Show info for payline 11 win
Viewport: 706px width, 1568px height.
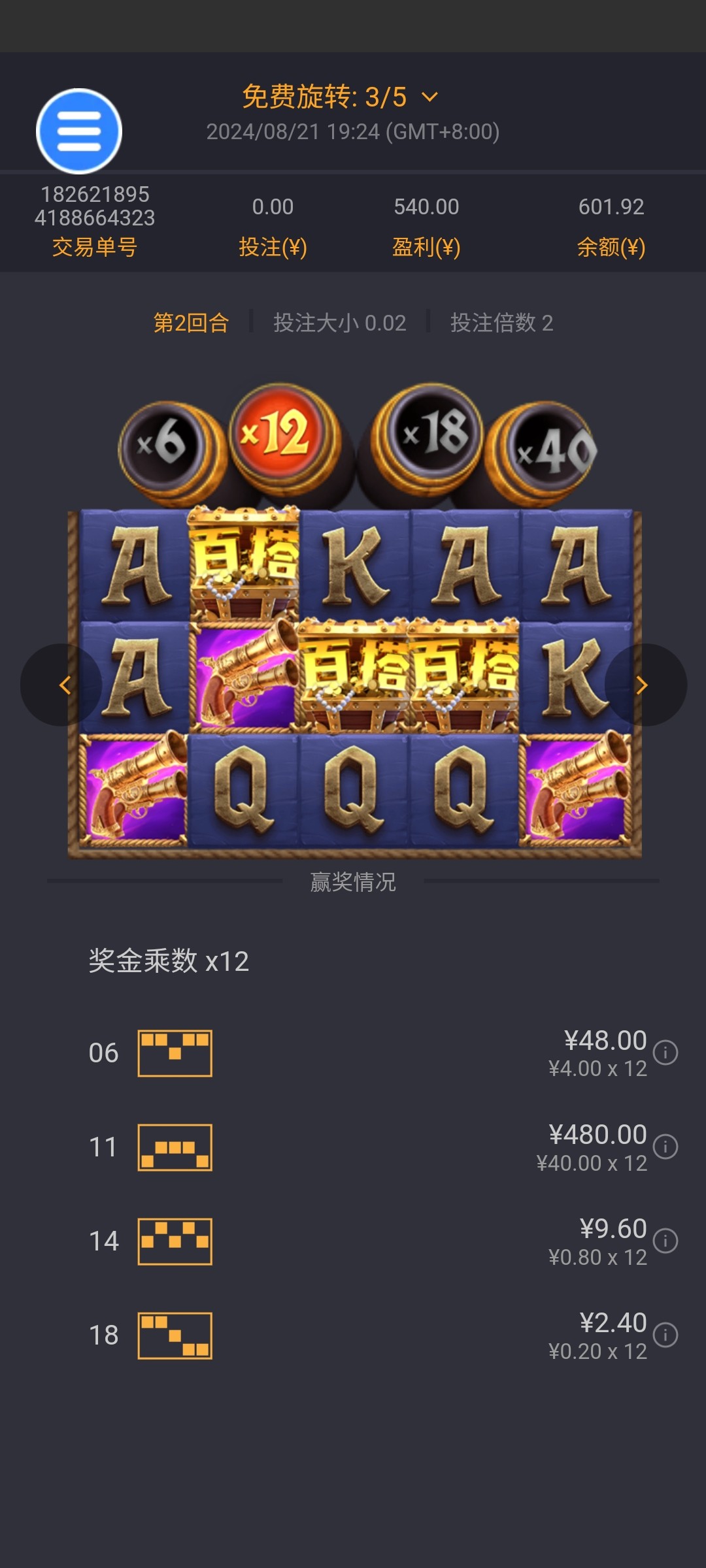(x=665, y=1147)
